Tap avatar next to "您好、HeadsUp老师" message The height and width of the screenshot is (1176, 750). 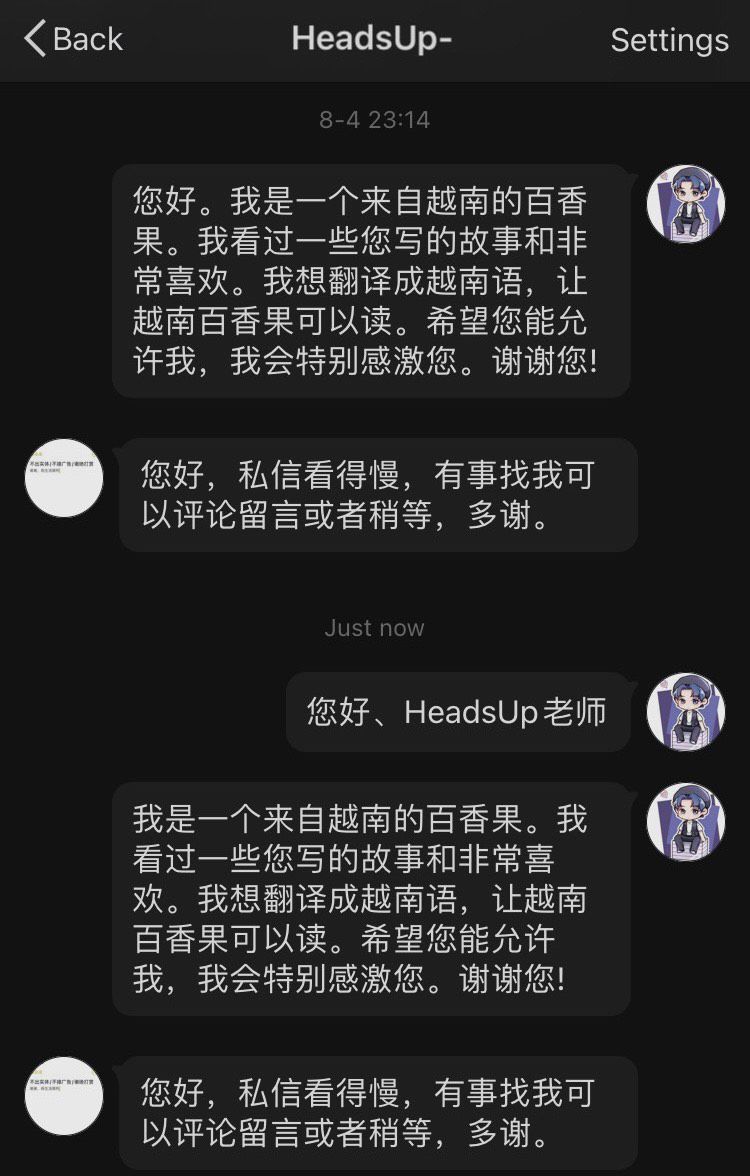[685, 712]
